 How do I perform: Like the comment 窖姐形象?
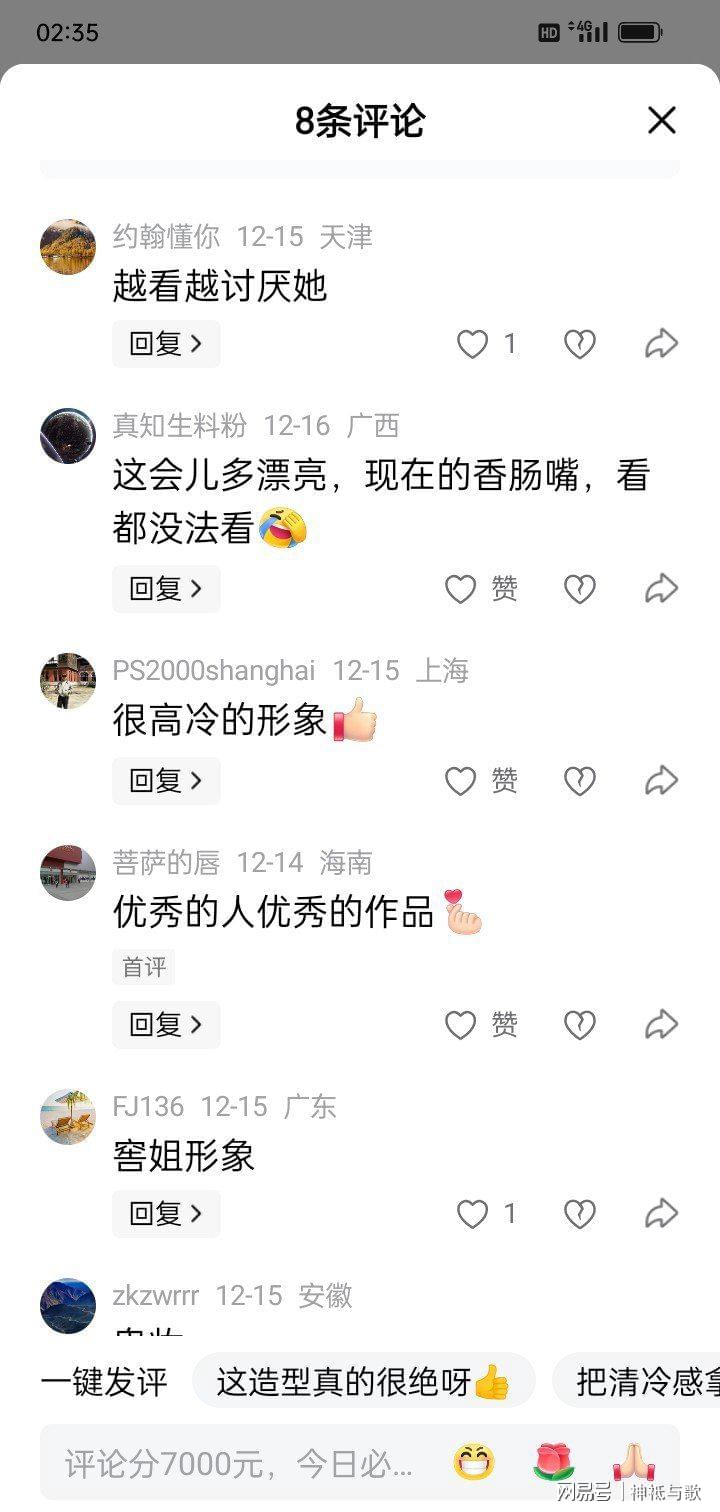pyautogui.click(x=473, y=1214)
